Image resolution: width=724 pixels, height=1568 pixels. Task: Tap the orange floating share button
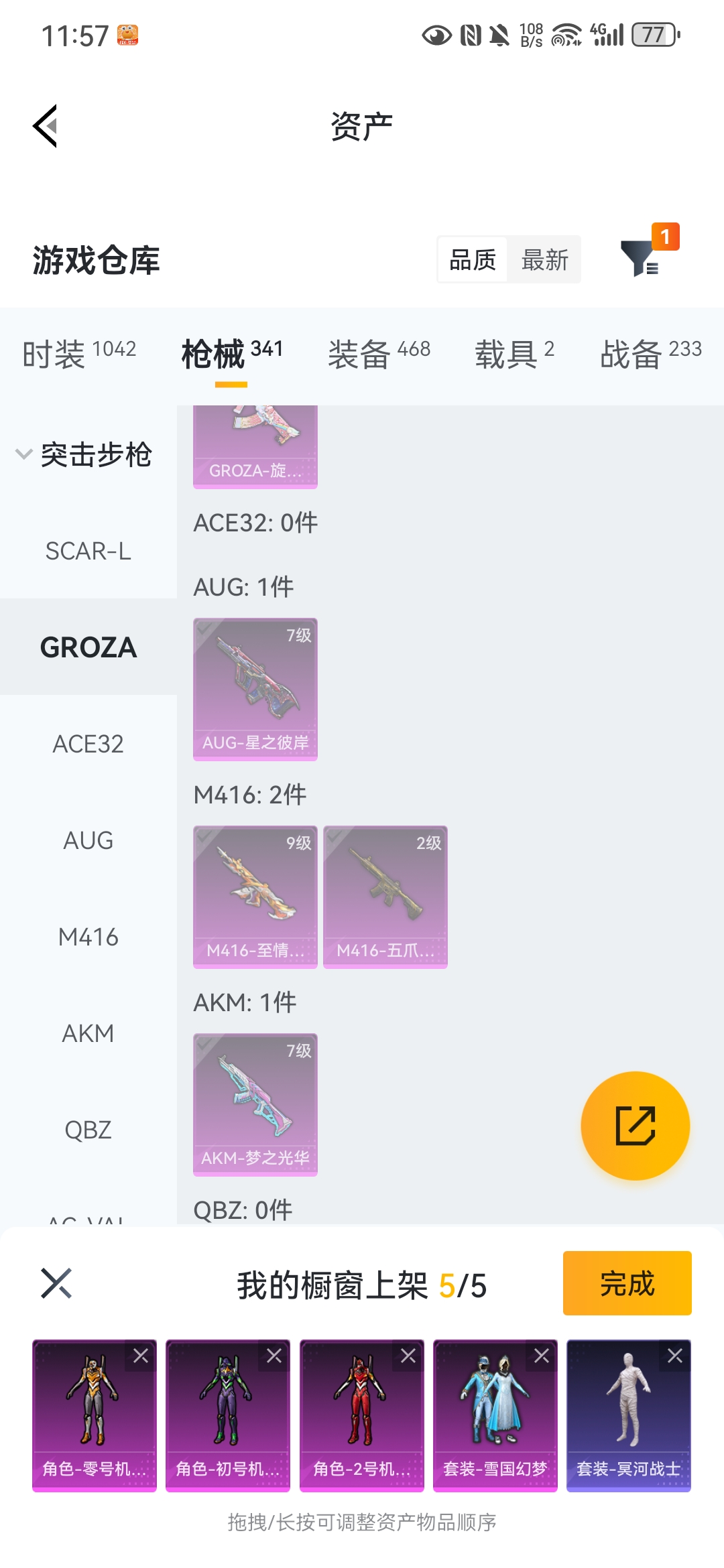point(635,1126)
